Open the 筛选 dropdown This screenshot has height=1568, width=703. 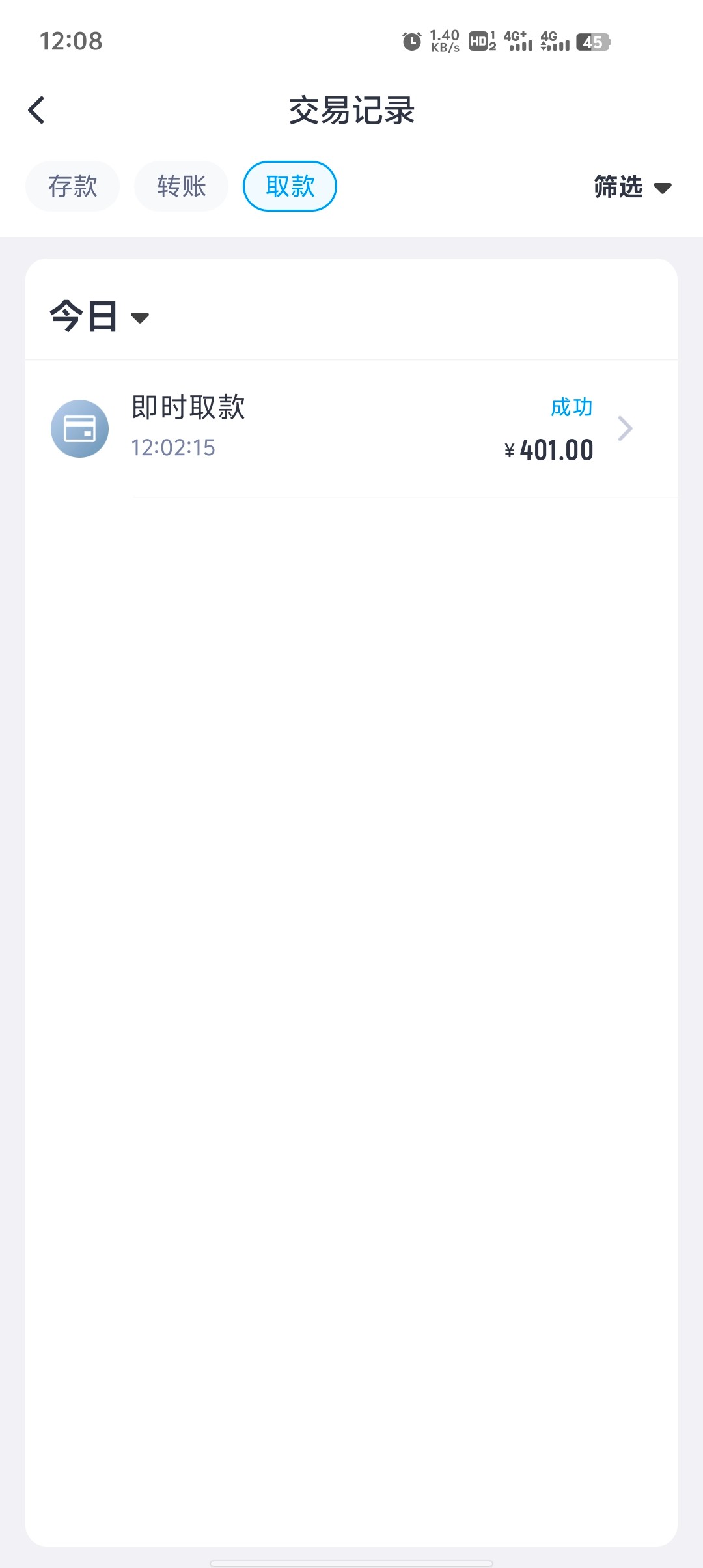[x=631, y=188]
